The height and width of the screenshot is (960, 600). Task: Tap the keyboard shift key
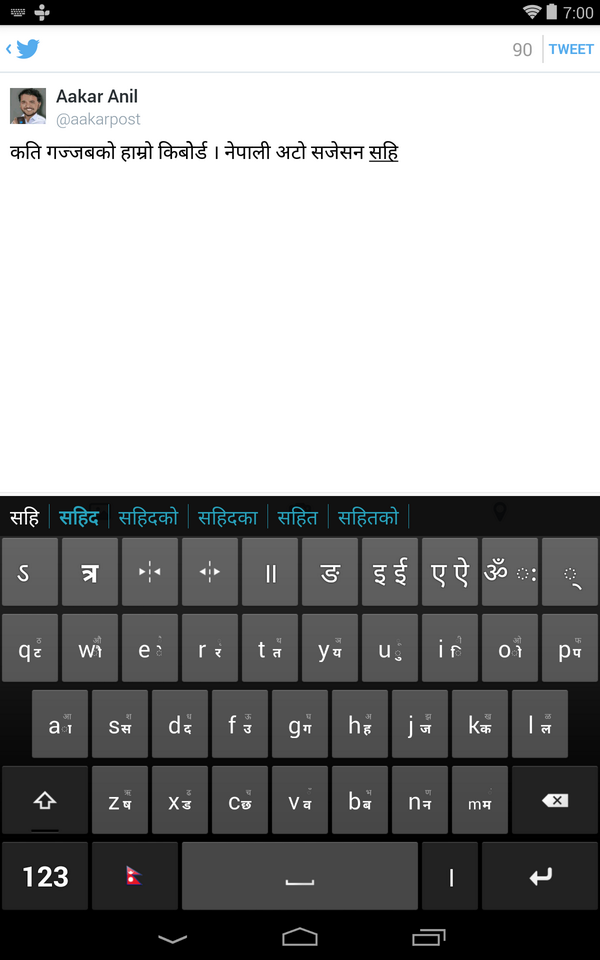pyautogui.click(x=45, y=800)
